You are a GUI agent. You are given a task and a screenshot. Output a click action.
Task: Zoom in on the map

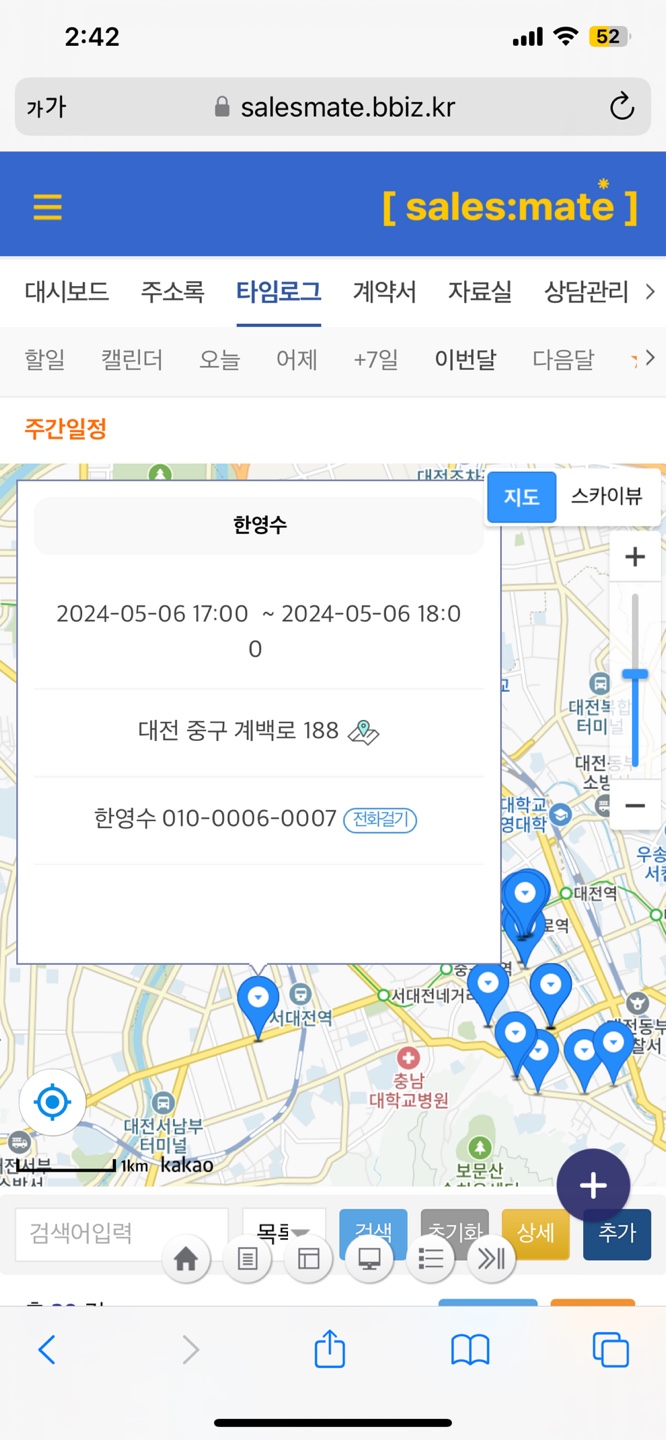634,557
